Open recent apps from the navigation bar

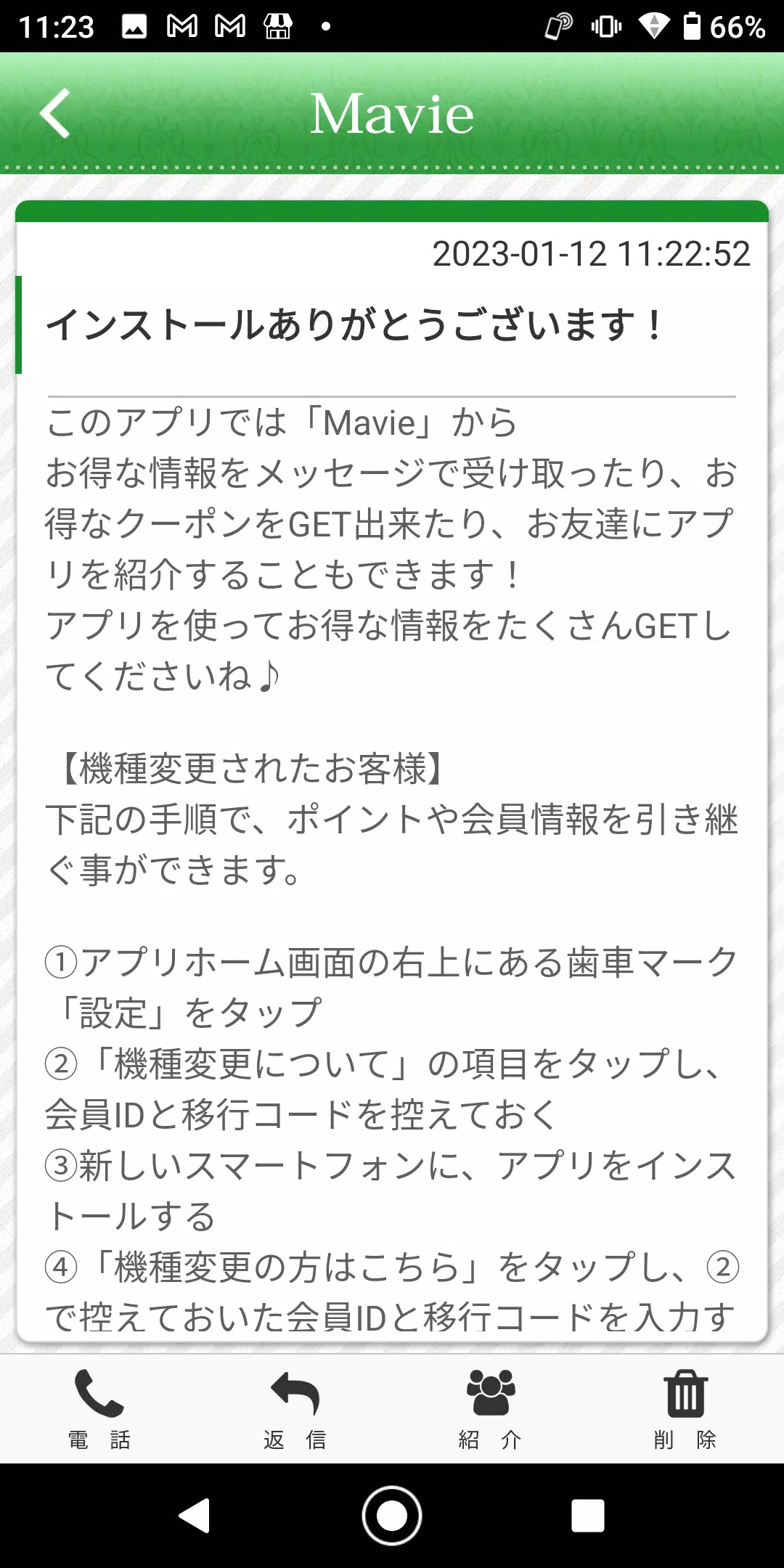(587, 1516)
